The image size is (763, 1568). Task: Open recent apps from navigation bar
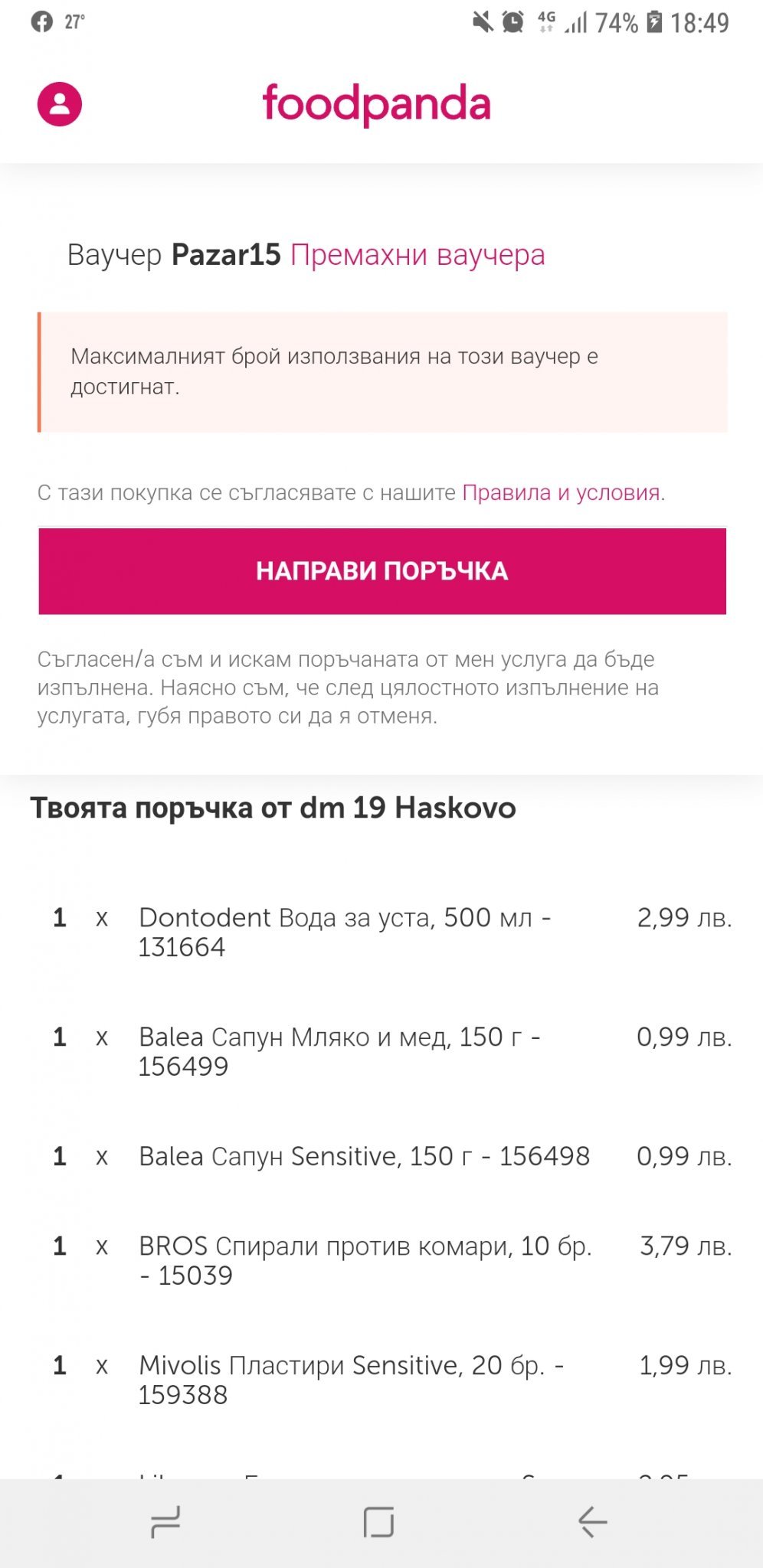coord(165,1521)
